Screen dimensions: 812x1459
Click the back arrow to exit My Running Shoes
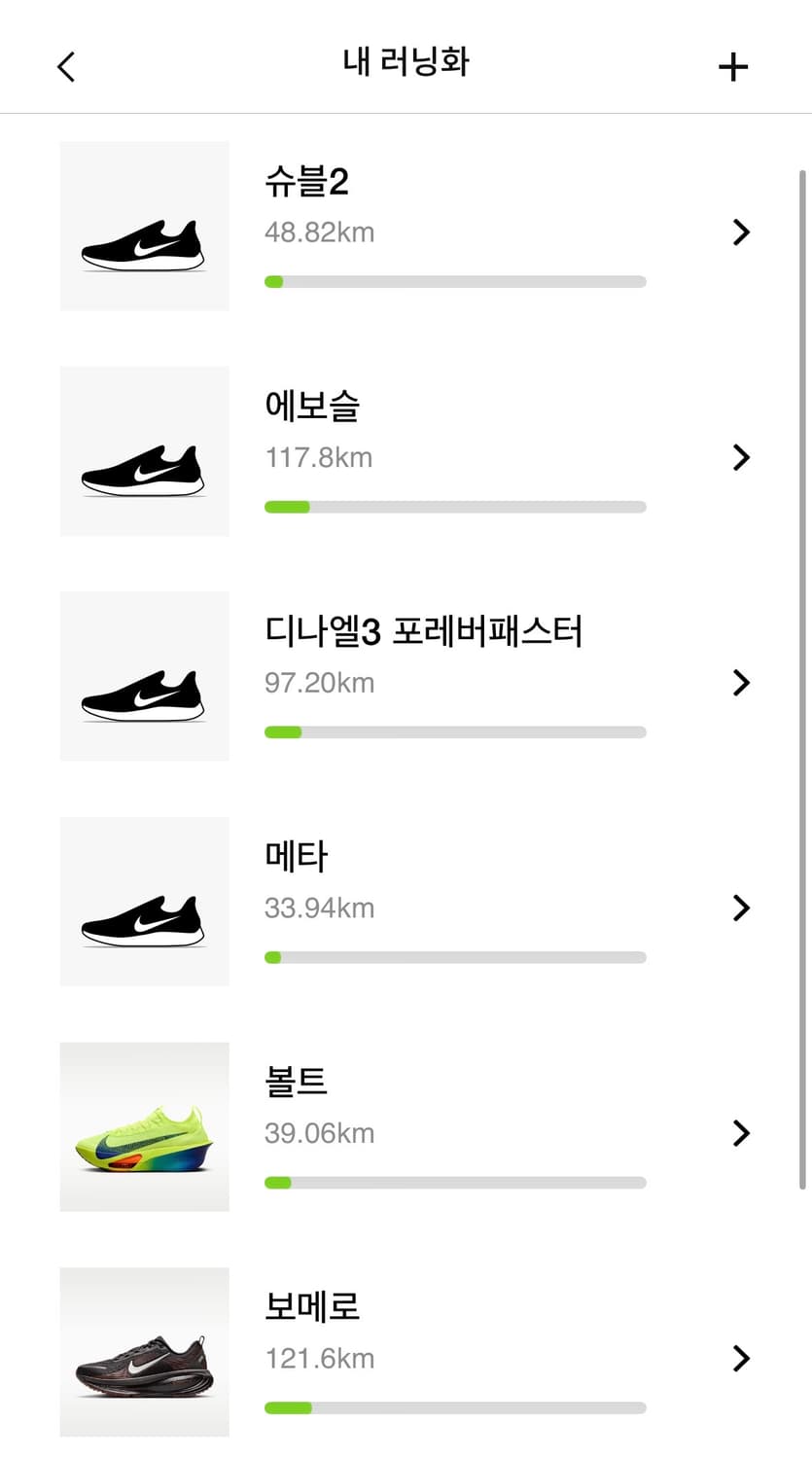[x=65, y=66]
